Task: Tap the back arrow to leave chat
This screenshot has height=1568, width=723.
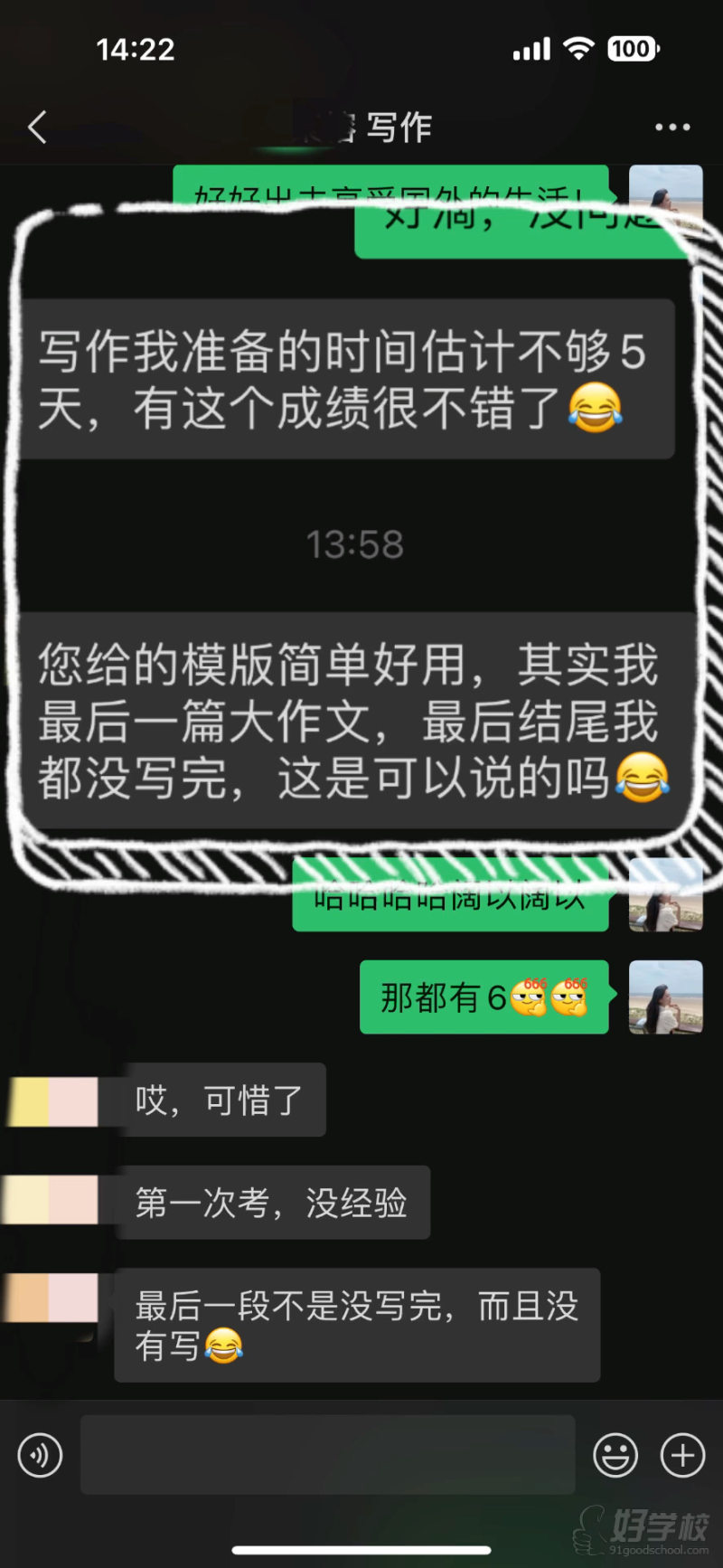Action: pyautogui.click(x=35, y=127)
